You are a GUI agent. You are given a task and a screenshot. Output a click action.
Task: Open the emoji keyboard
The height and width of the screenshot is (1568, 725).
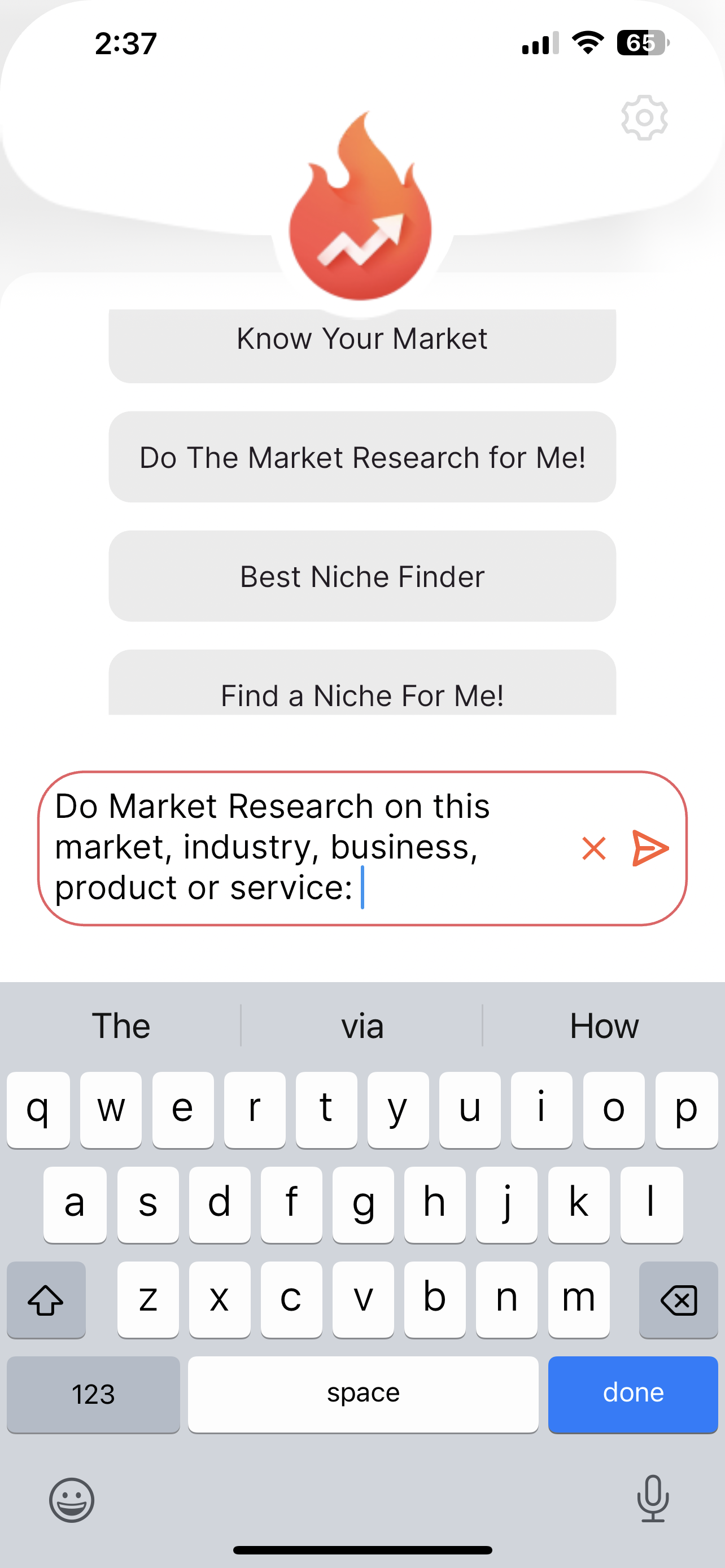[72, 1500]
